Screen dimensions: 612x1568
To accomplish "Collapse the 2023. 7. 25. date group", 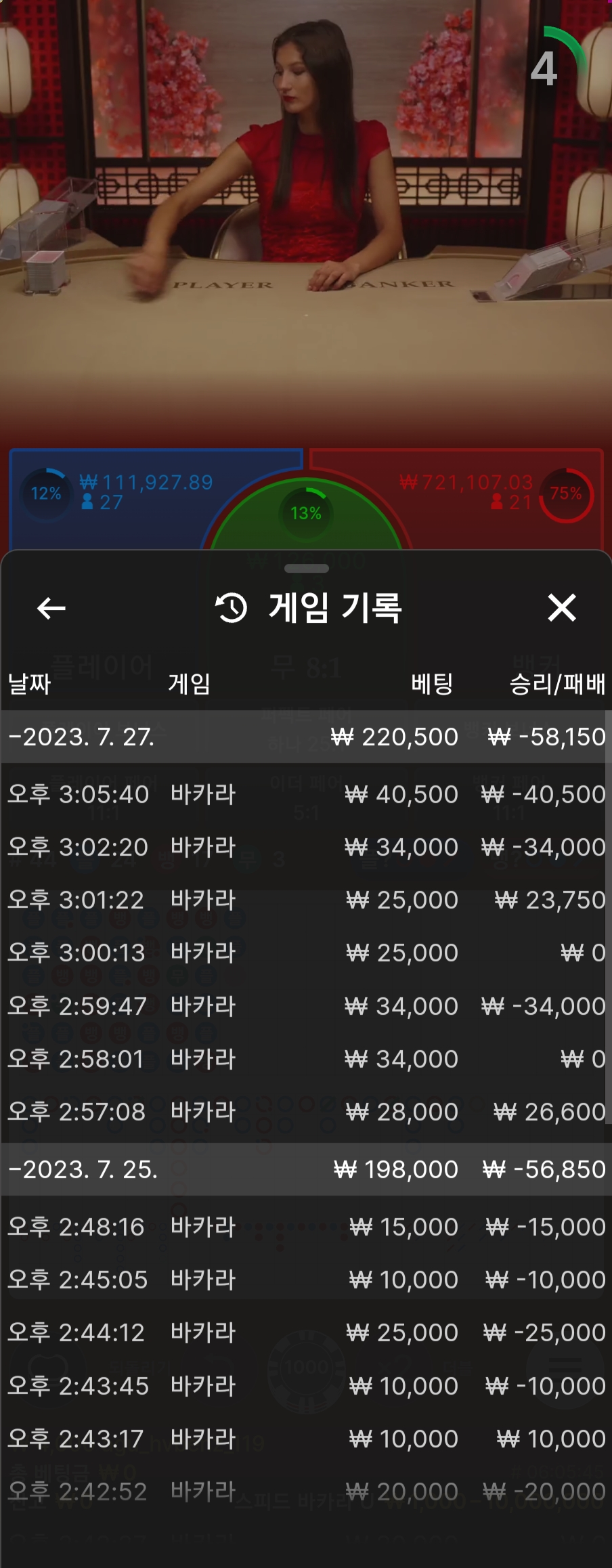I will [306, 1169].
